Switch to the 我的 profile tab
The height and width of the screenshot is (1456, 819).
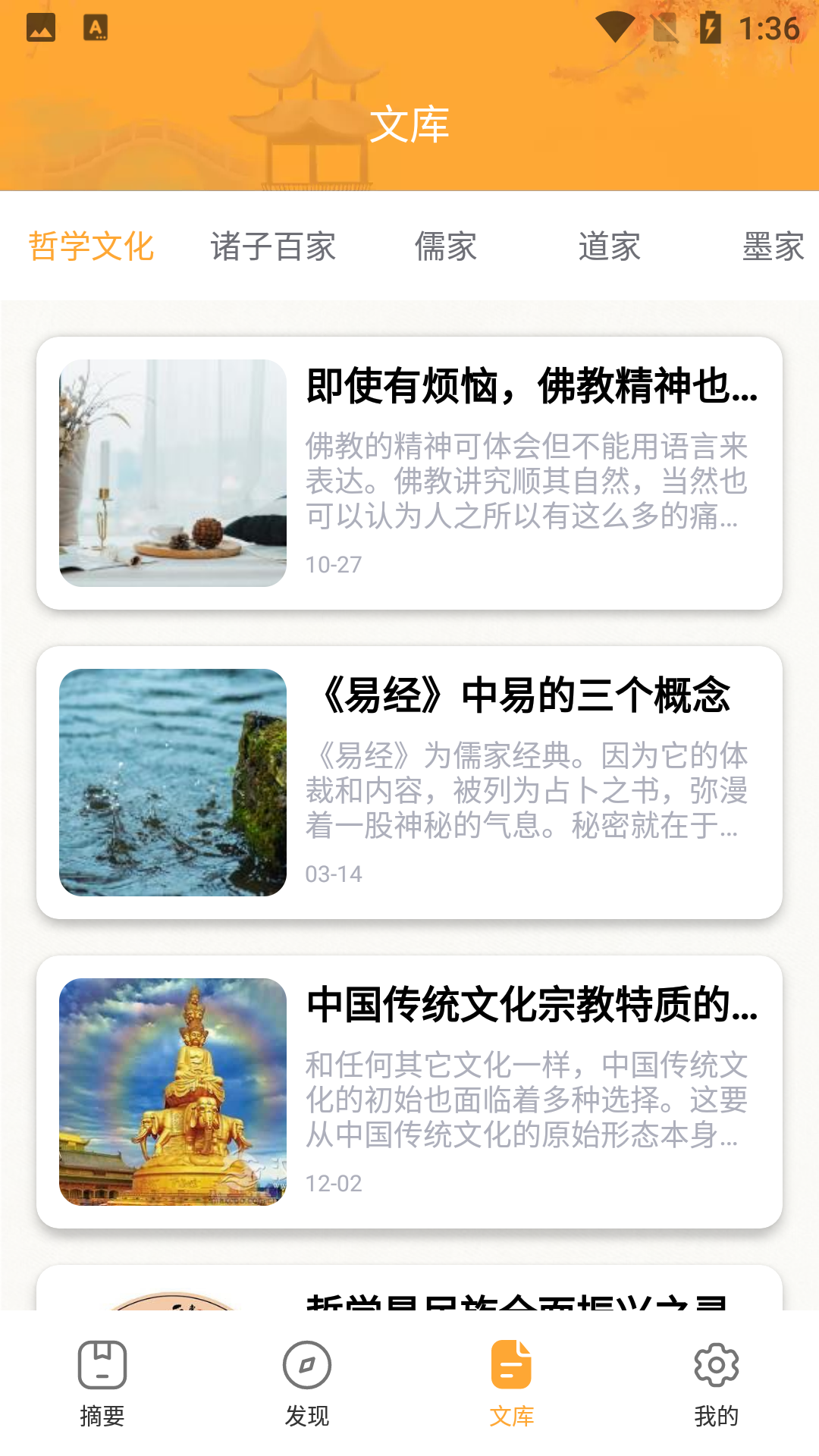coord(717,1383)
